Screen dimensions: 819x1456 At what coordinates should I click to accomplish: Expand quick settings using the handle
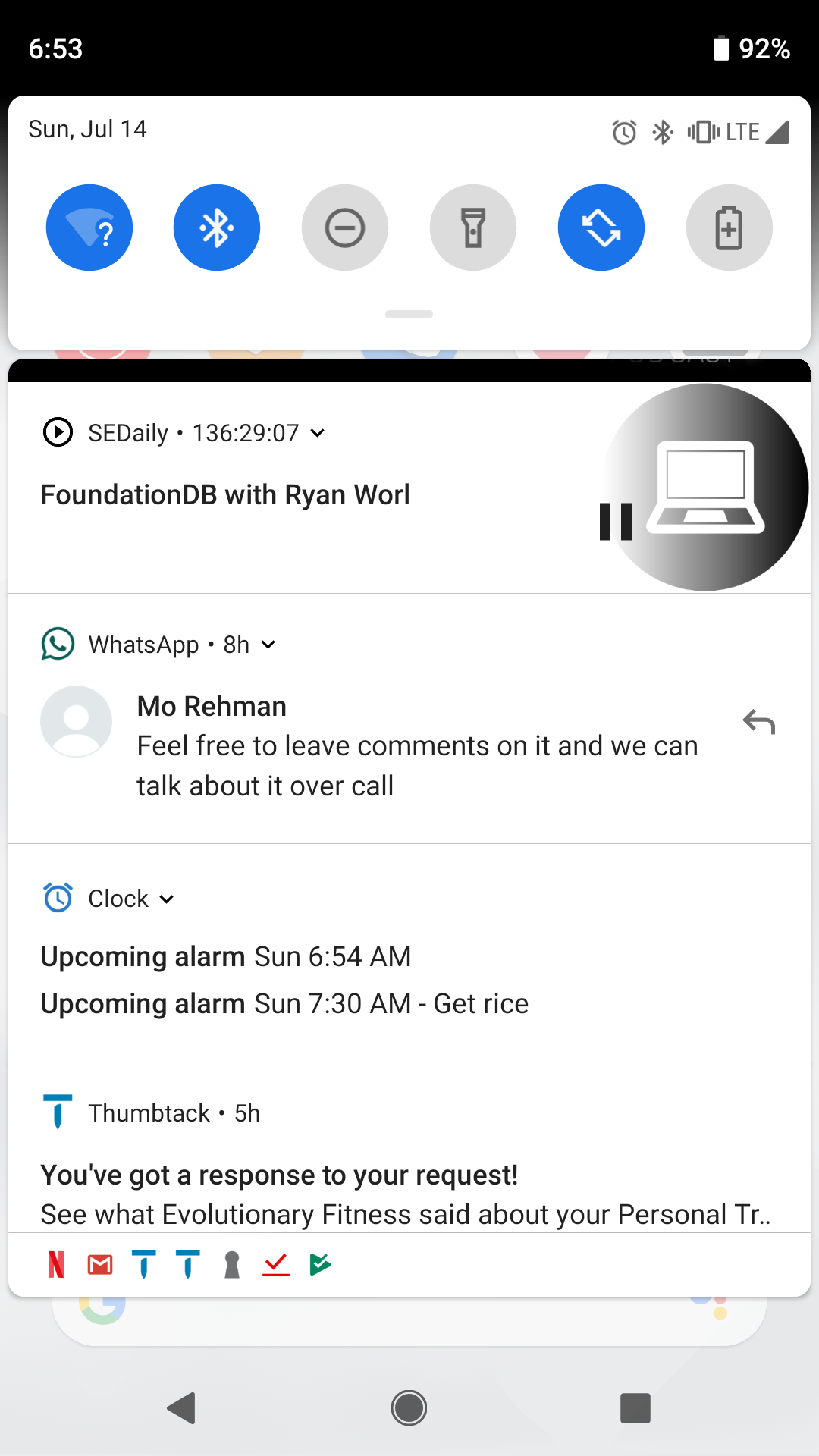409,314
